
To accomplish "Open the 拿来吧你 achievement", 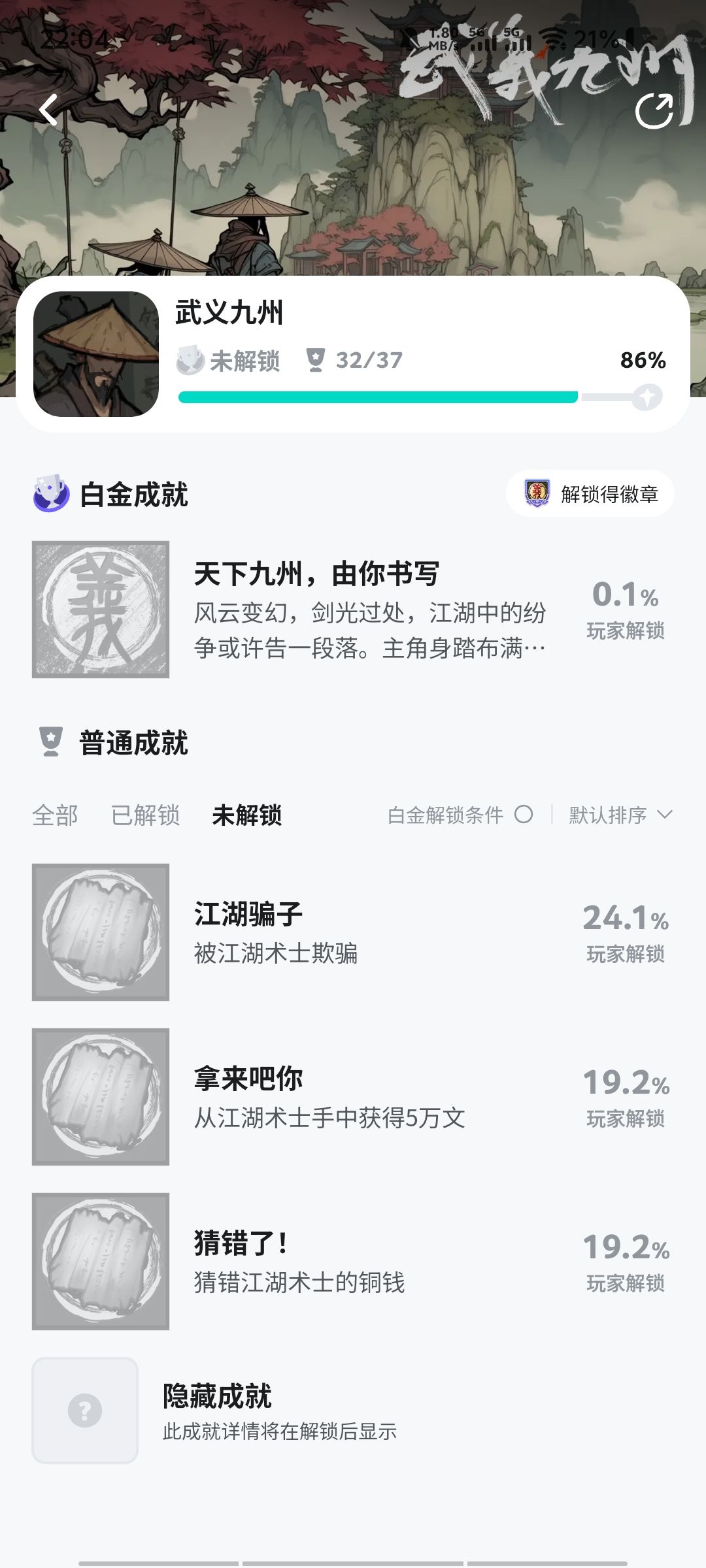I will (353, 1097).
